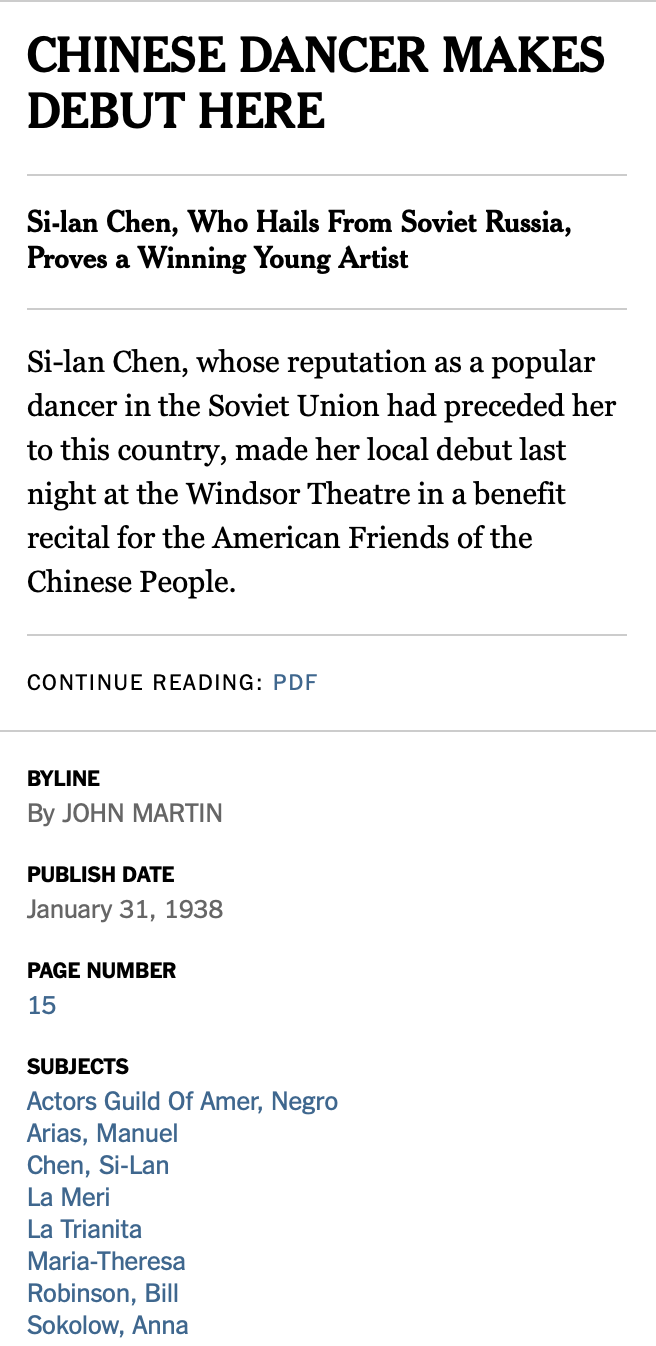Open the PDF link to continue reading
Image resolution: width=656 pixels, height=1346 pixels.
pos(295,683)
